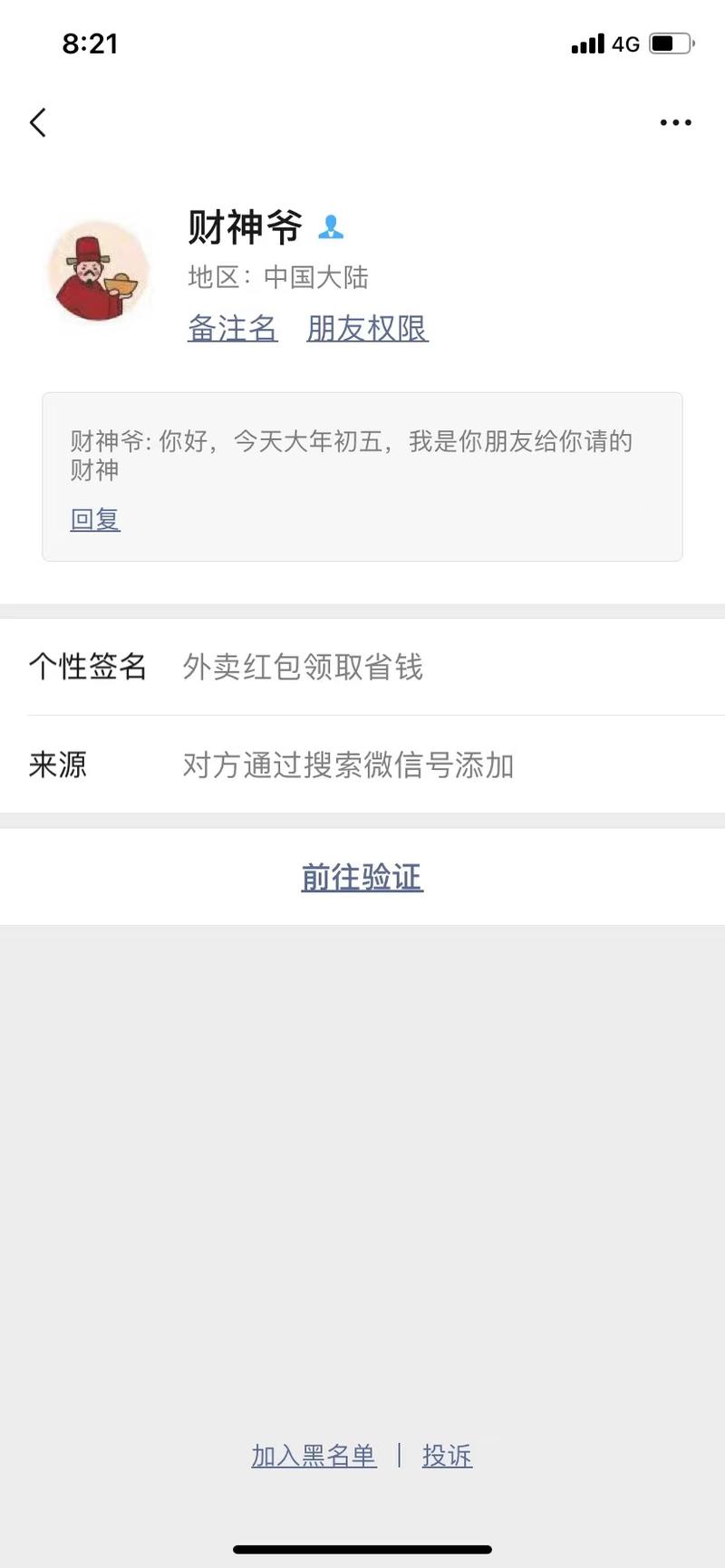This screenshot has width=725, height=1568.
Task: Tap the blue male gender icon beside 财神爷
Action: coord(333,228)
